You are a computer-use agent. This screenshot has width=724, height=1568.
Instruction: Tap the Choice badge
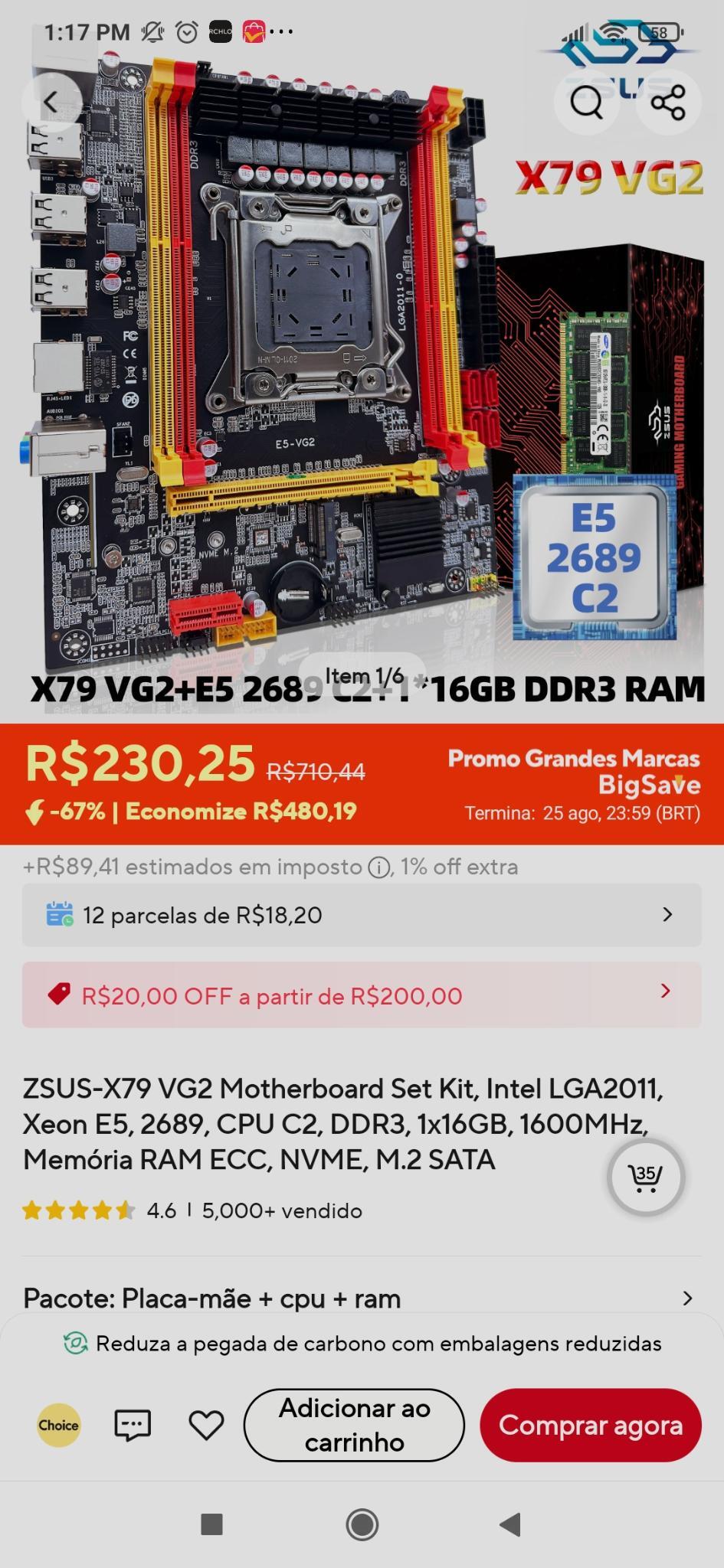click(x=59, y=1425)
